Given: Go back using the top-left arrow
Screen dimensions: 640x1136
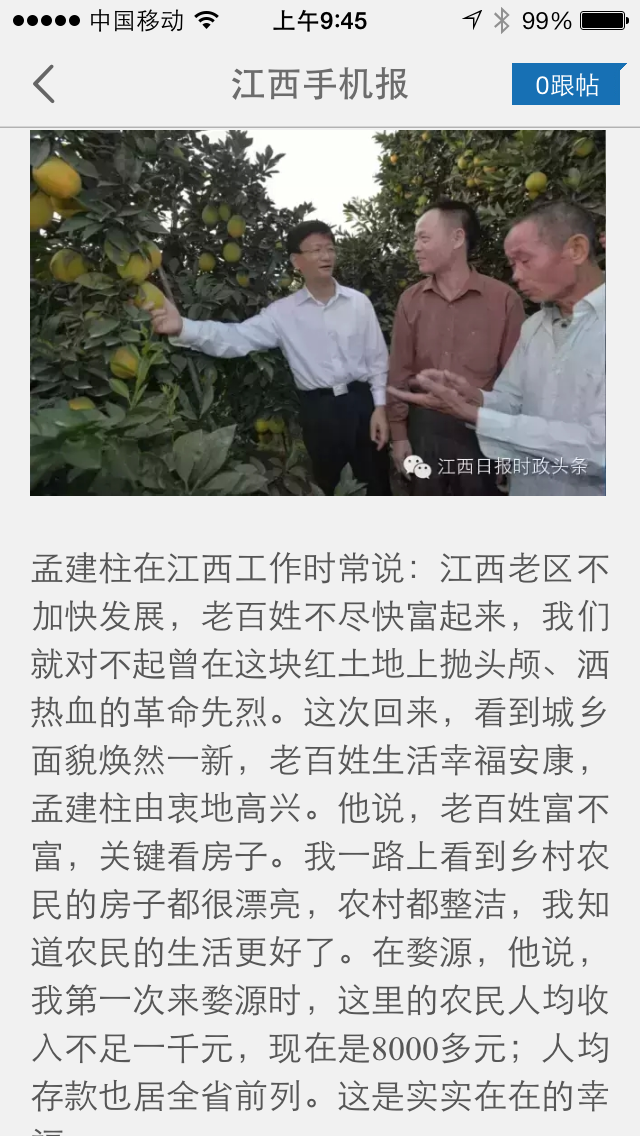Looking at the screenshot, I should click(x=44, y=85).
